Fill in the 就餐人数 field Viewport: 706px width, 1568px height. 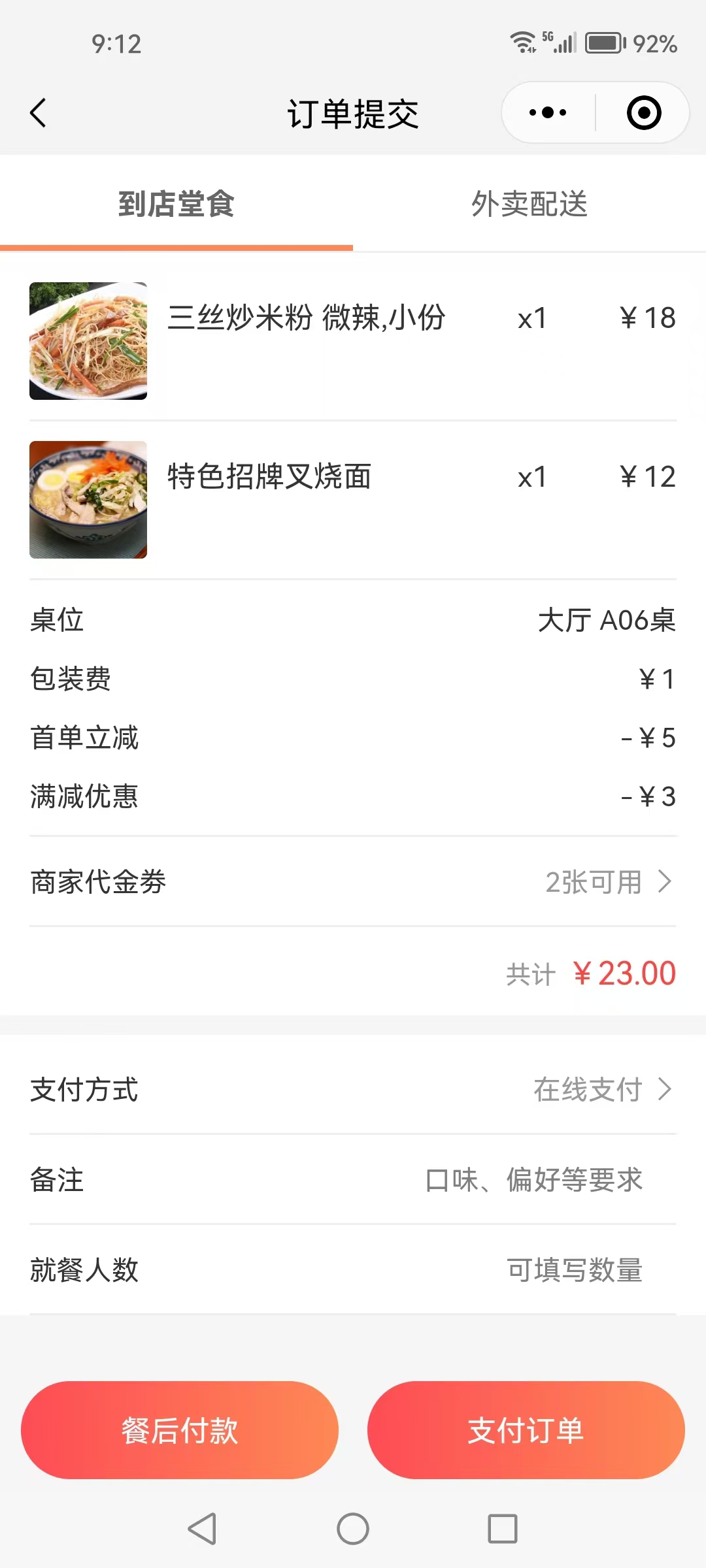[574, 1269]
